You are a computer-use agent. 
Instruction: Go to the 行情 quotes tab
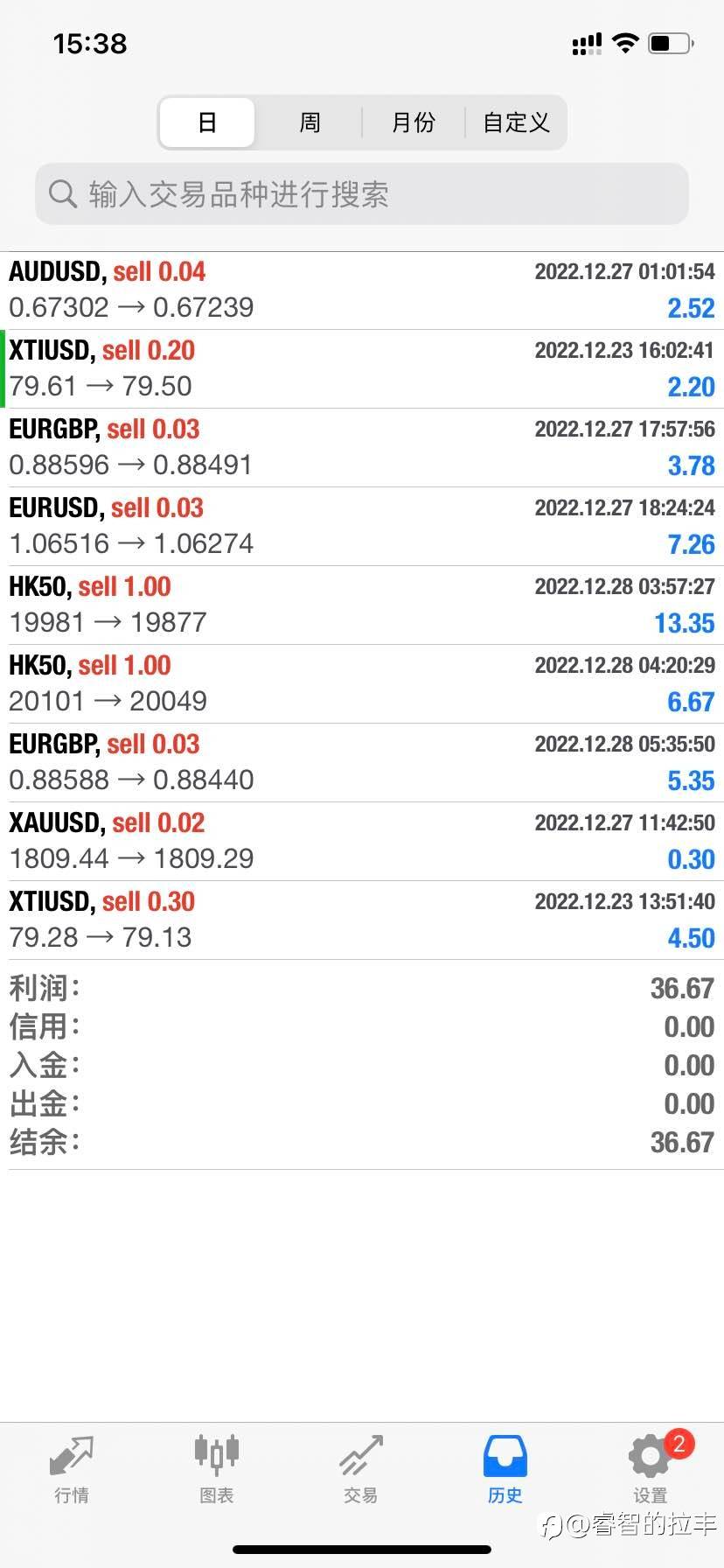[x=72, y=1470]
